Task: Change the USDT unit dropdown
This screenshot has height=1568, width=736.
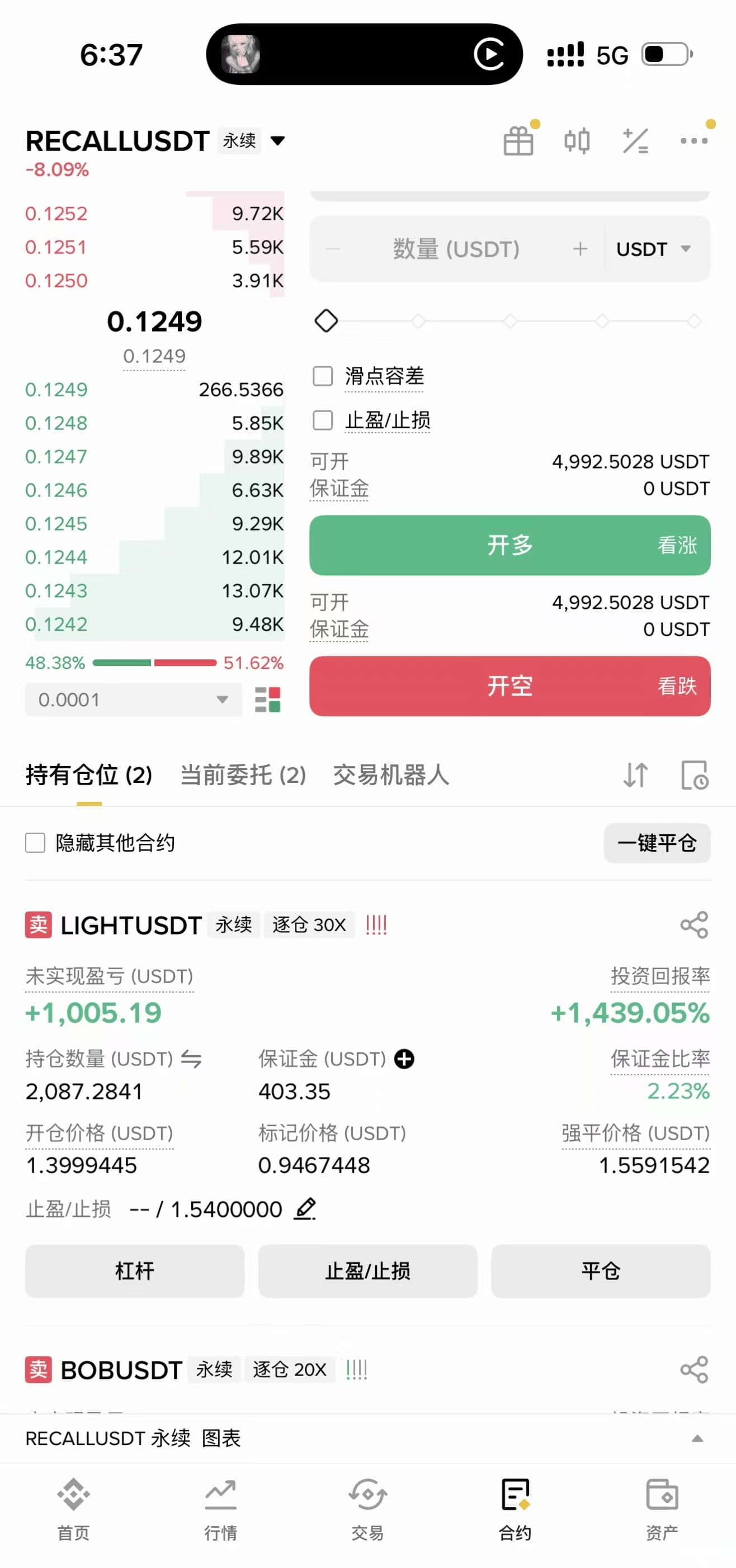Action: 654,249
